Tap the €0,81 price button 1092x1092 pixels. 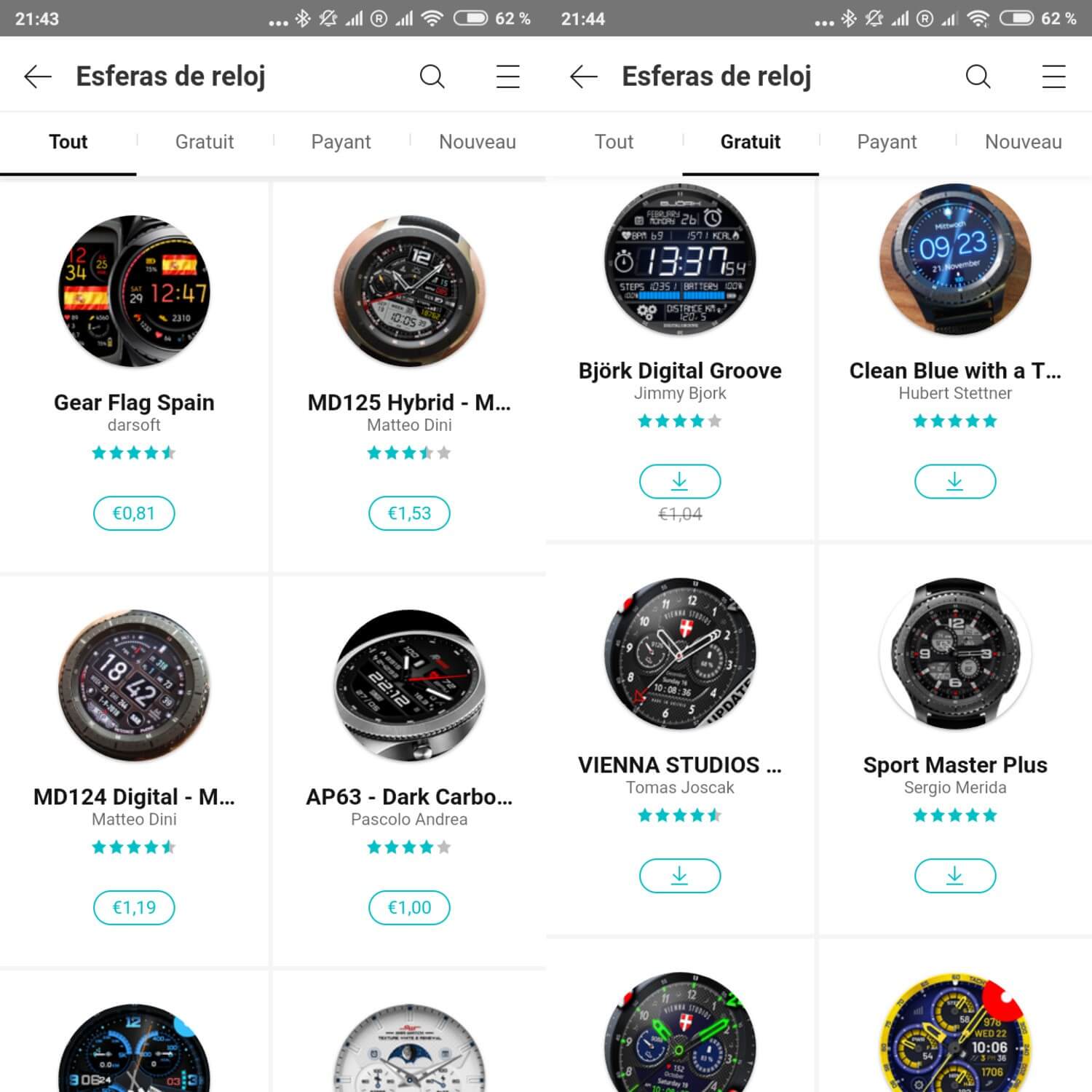point(134,513)
